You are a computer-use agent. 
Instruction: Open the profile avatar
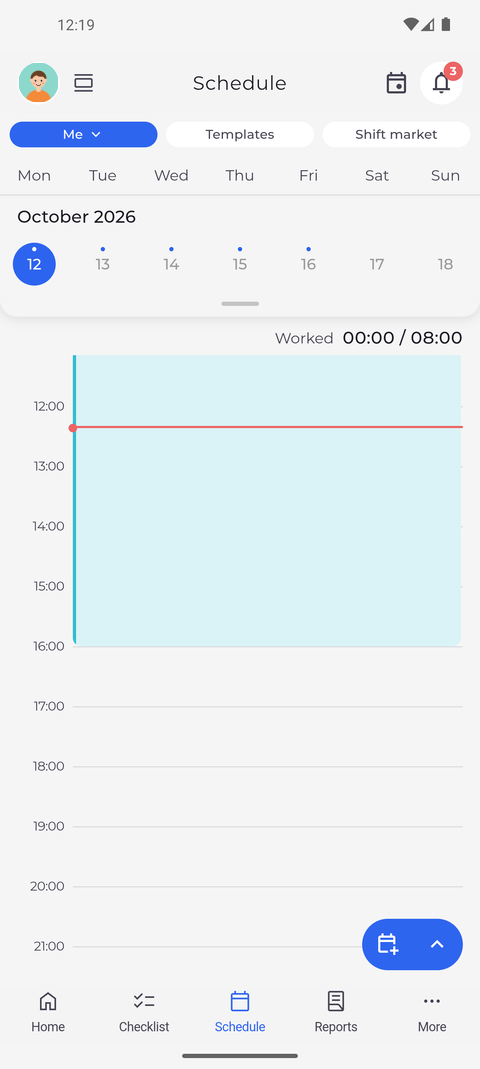tap(38, 83)
